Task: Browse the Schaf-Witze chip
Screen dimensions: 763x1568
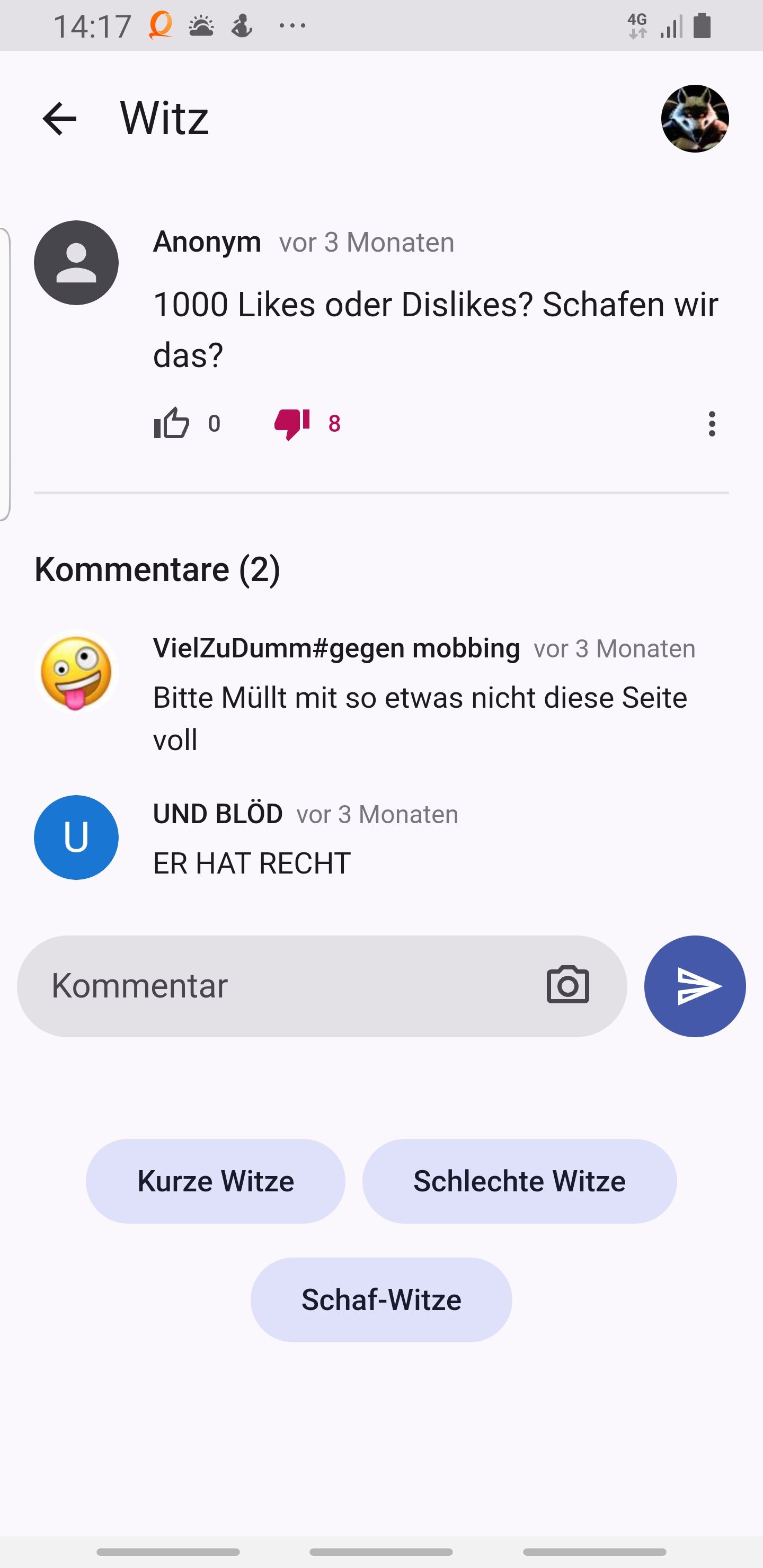Action: click(x=381, y=1300)
